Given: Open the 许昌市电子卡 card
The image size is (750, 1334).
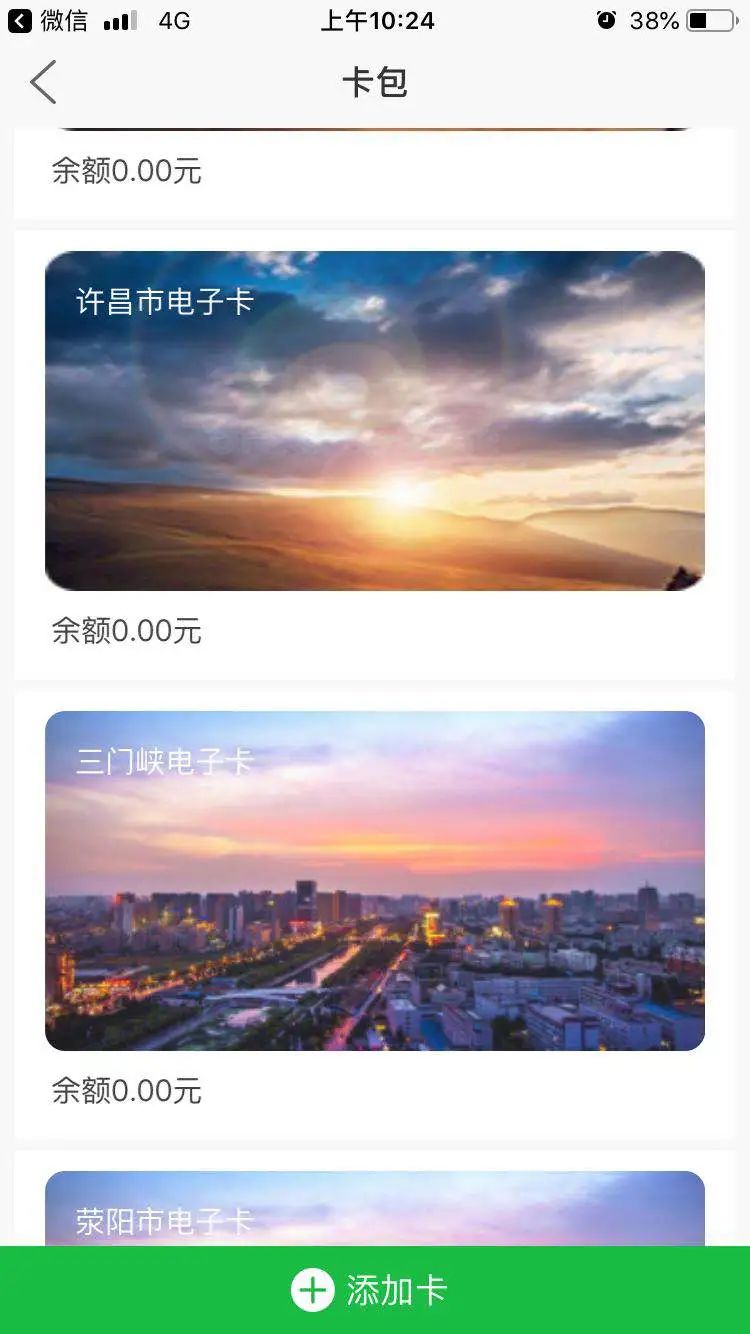Looking at the screenshot, I should point(375,420).
